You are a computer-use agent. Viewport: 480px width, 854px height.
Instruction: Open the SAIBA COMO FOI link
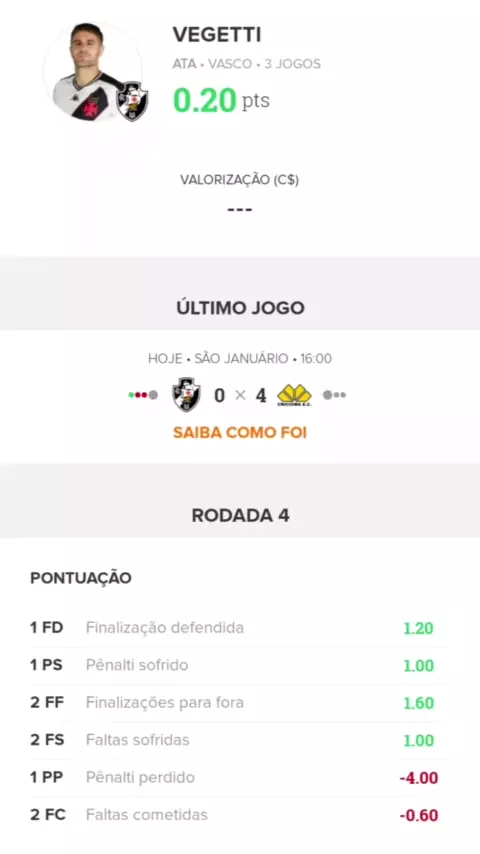tap(240, 432)
